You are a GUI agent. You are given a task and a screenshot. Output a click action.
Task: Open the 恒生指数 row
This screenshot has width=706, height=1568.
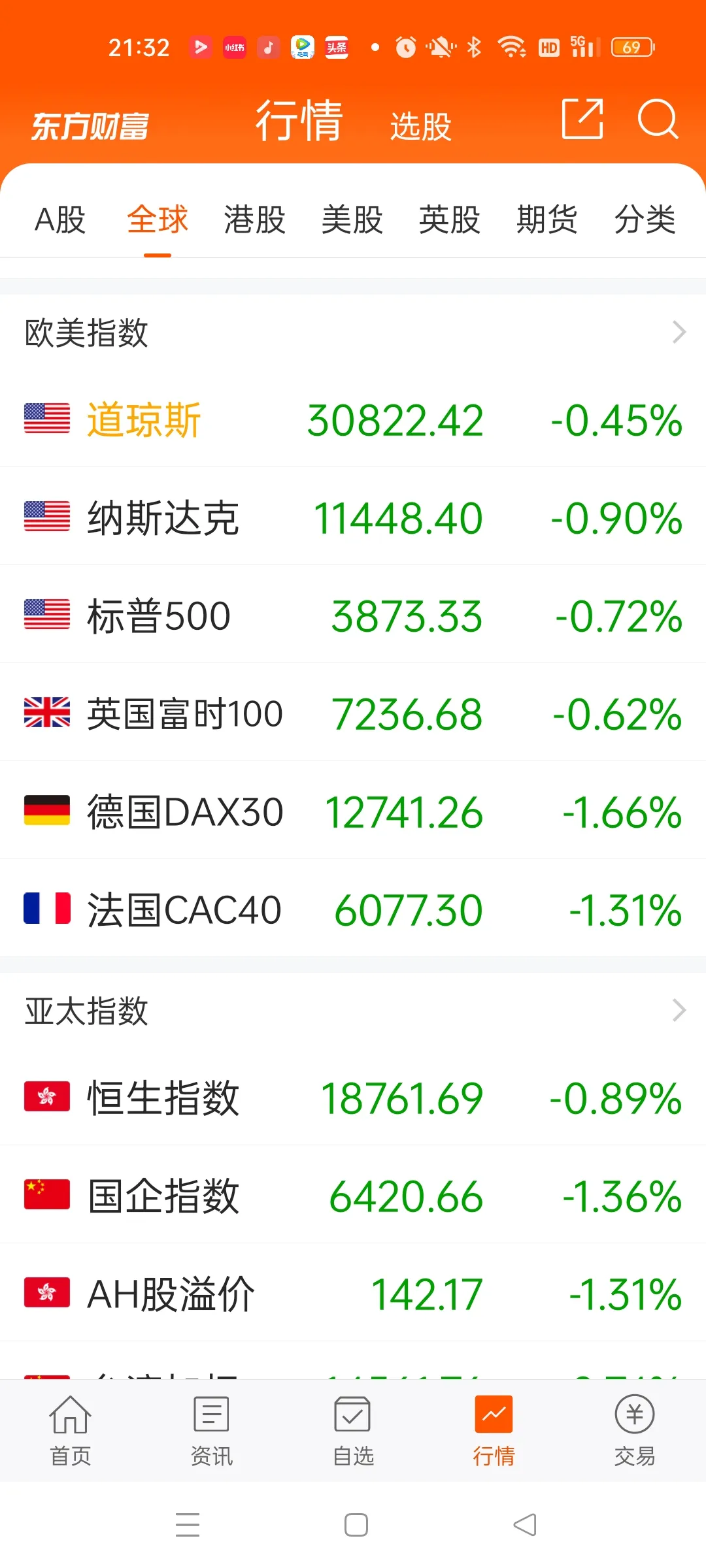click(x=353, y=1097)
